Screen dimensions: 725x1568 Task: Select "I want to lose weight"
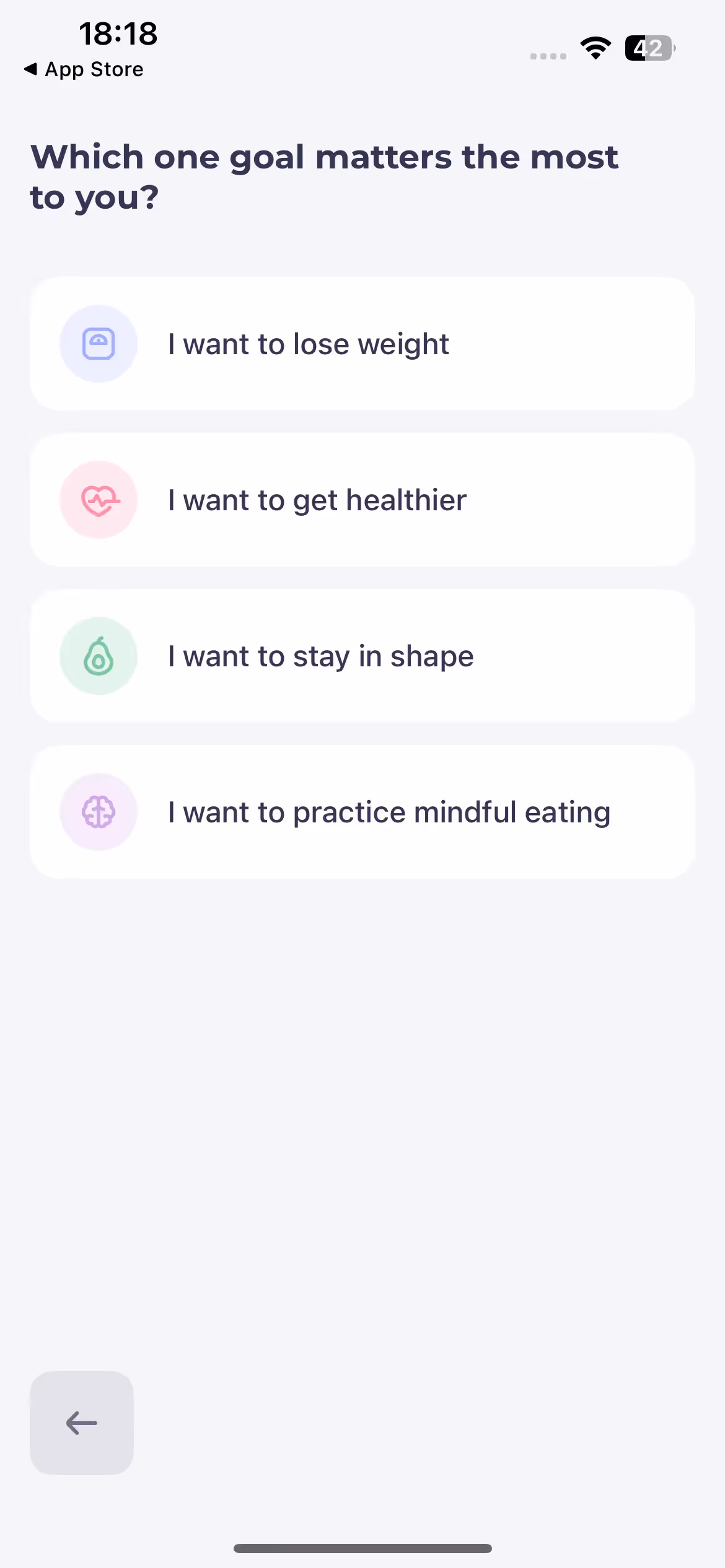pyautogui.click(x=362, y=344)
